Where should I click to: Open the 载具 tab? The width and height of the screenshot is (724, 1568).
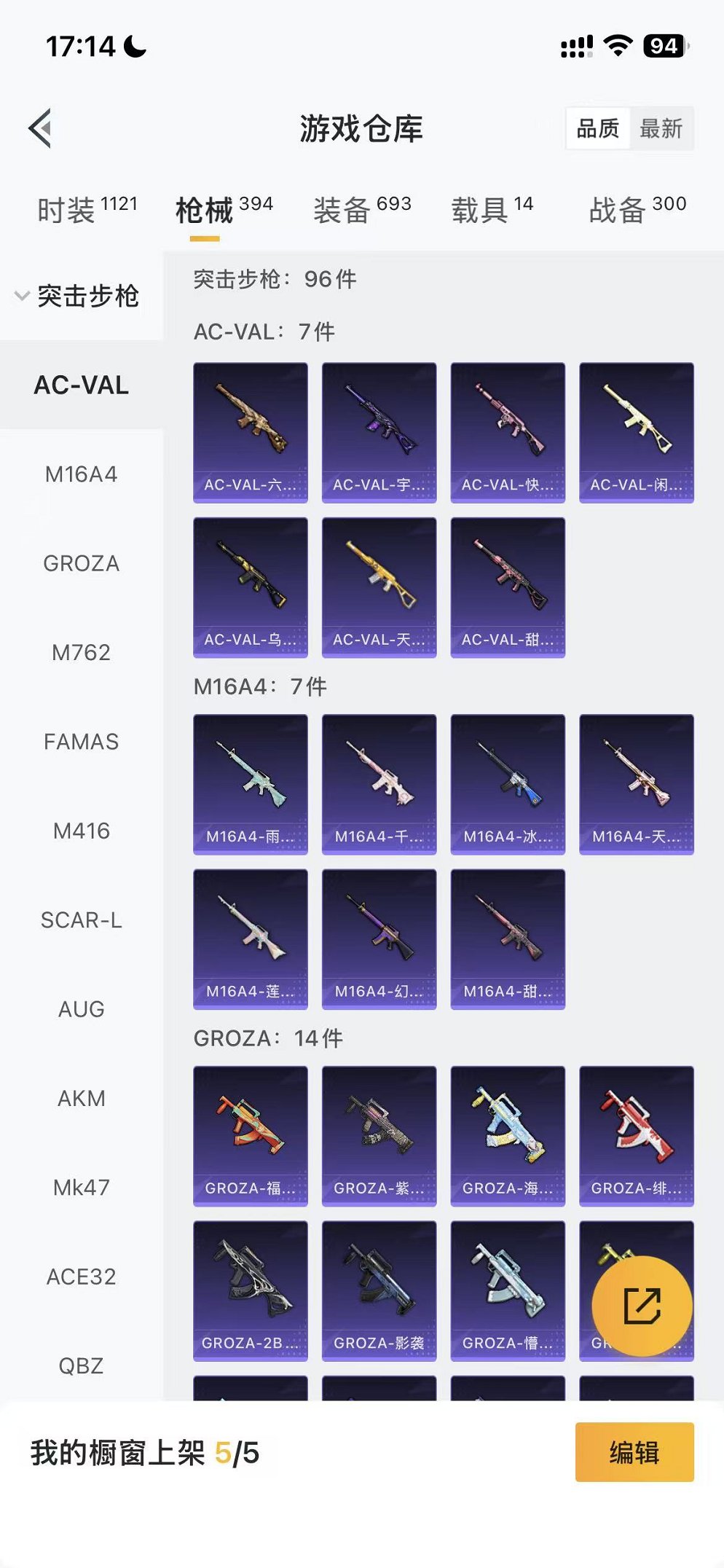pyautogui.click(x=492, y=210)
